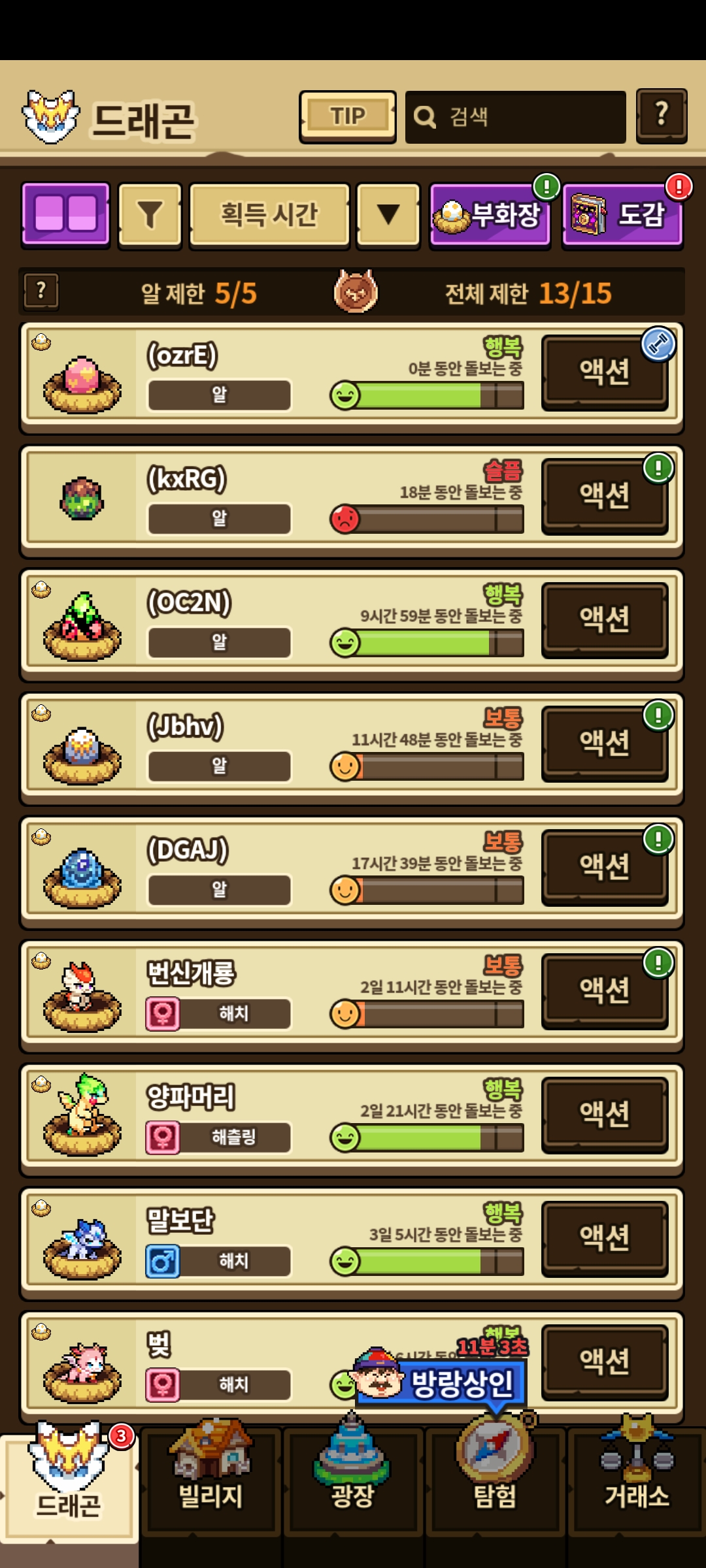Tap the 검색 search field

point(515,117)
